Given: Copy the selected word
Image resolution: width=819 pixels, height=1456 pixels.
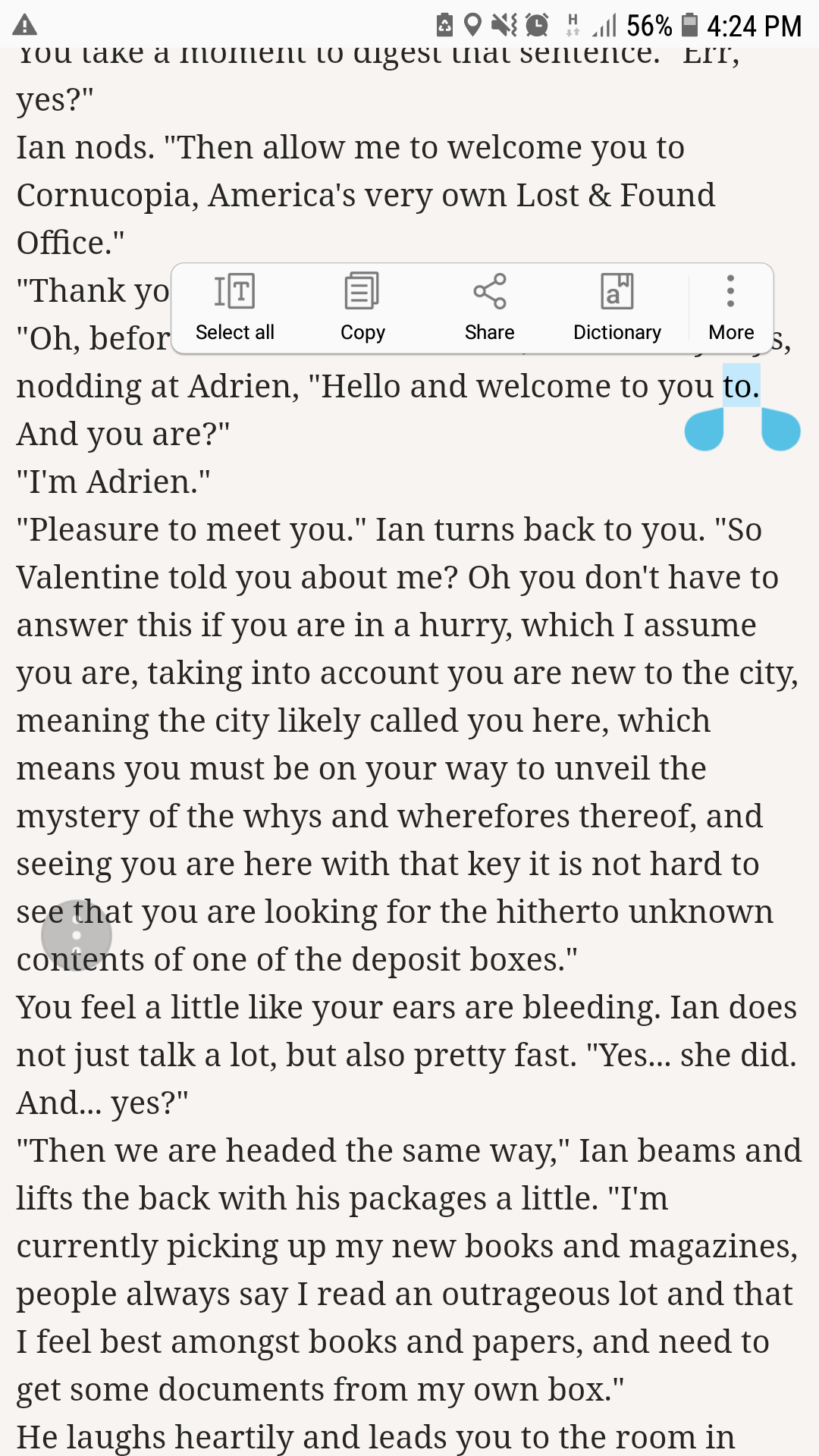Looking at the screenshot, I should pos(362,308).
